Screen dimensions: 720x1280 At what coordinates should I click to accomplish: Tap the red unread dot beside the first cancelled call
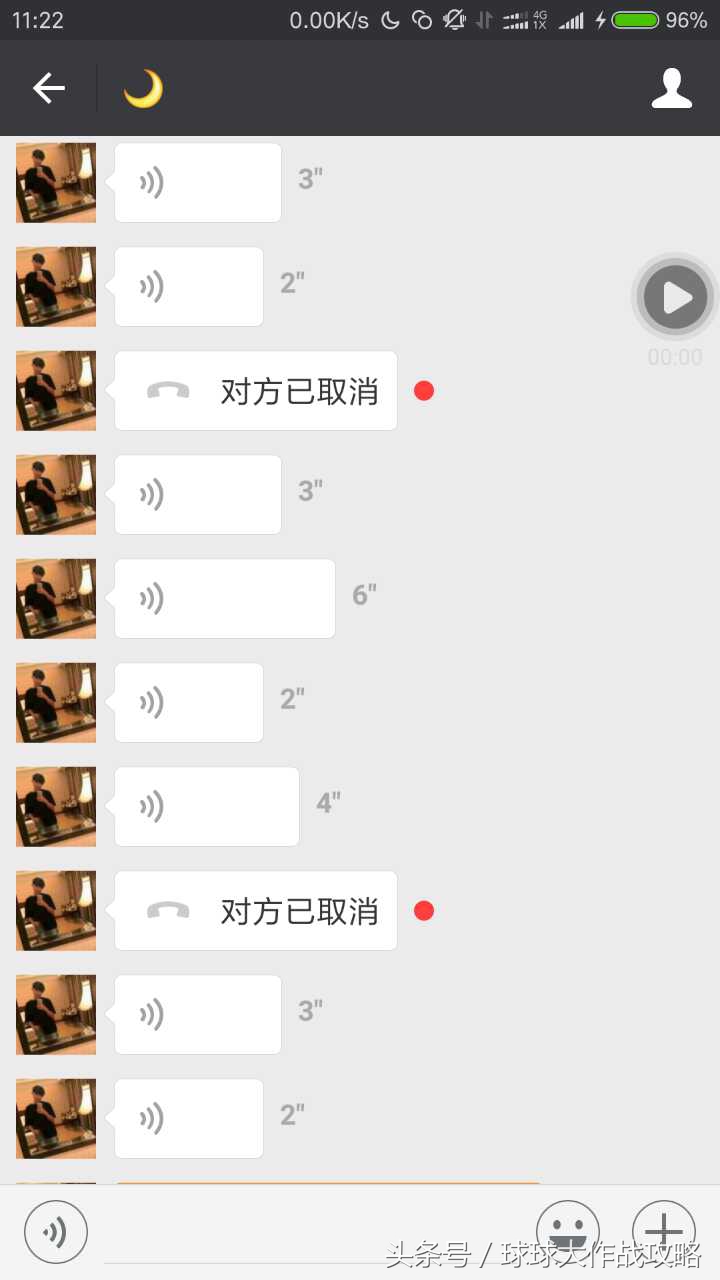point(424,391)
